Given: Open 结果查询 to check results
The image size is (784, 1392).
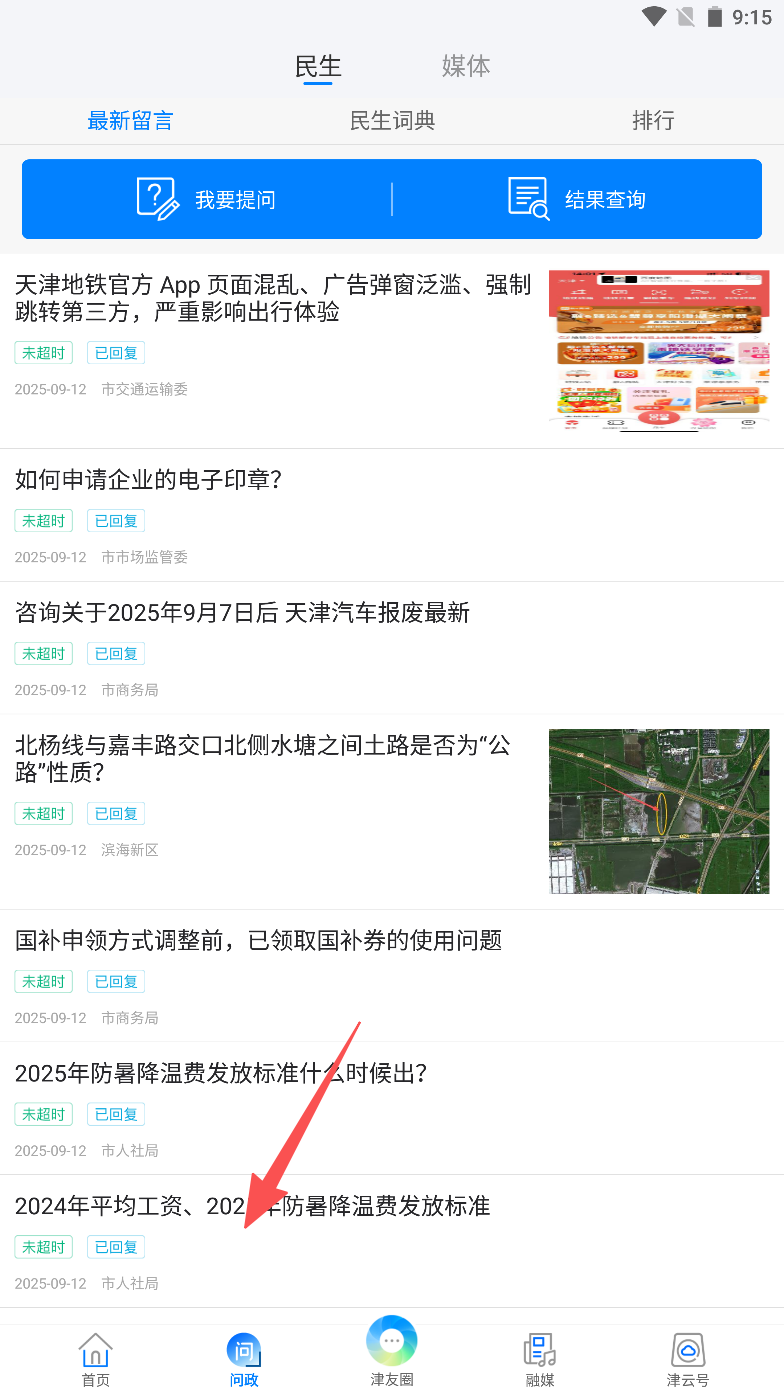Looking at the screenshot, I should 577,199.
